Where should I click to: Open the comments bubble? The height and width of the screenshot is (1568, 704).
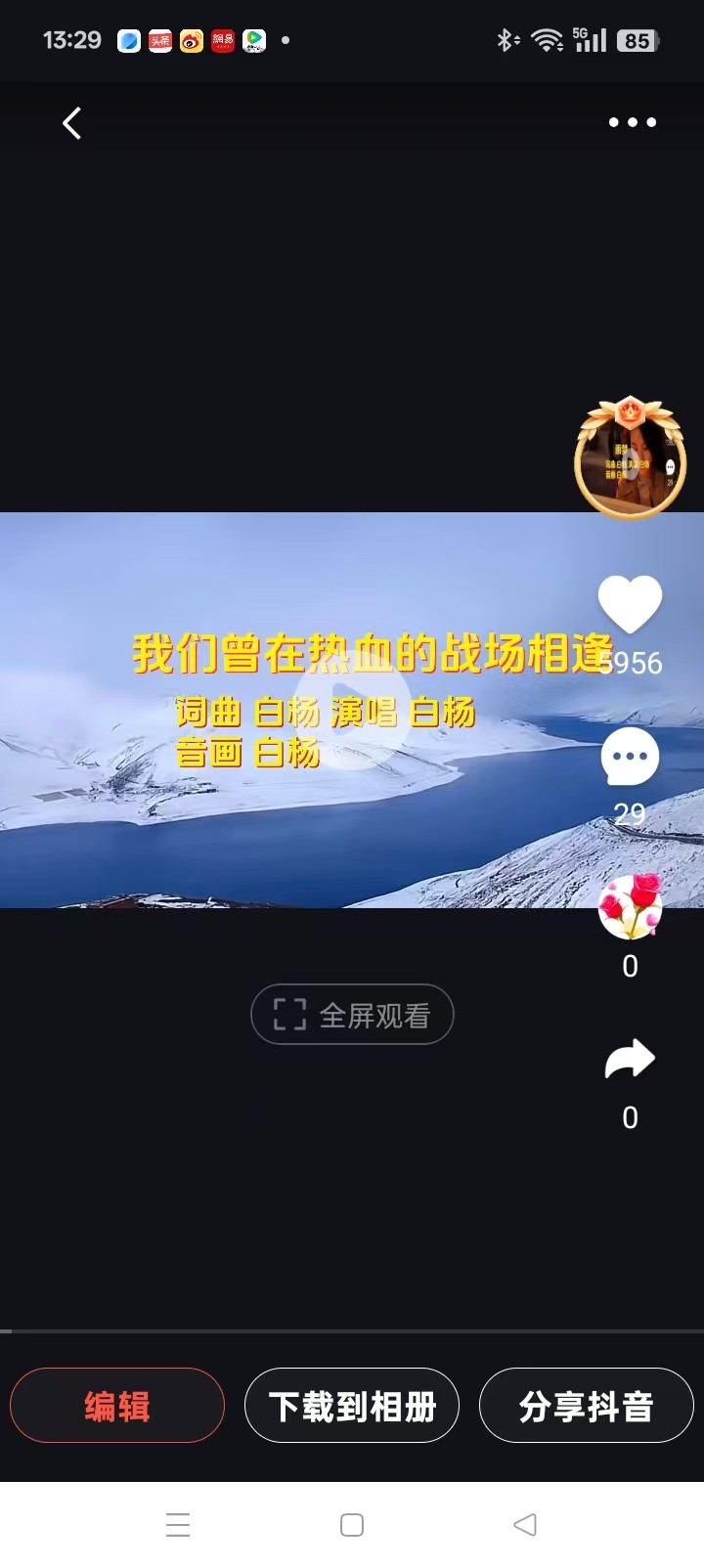(x=630, y=757)
